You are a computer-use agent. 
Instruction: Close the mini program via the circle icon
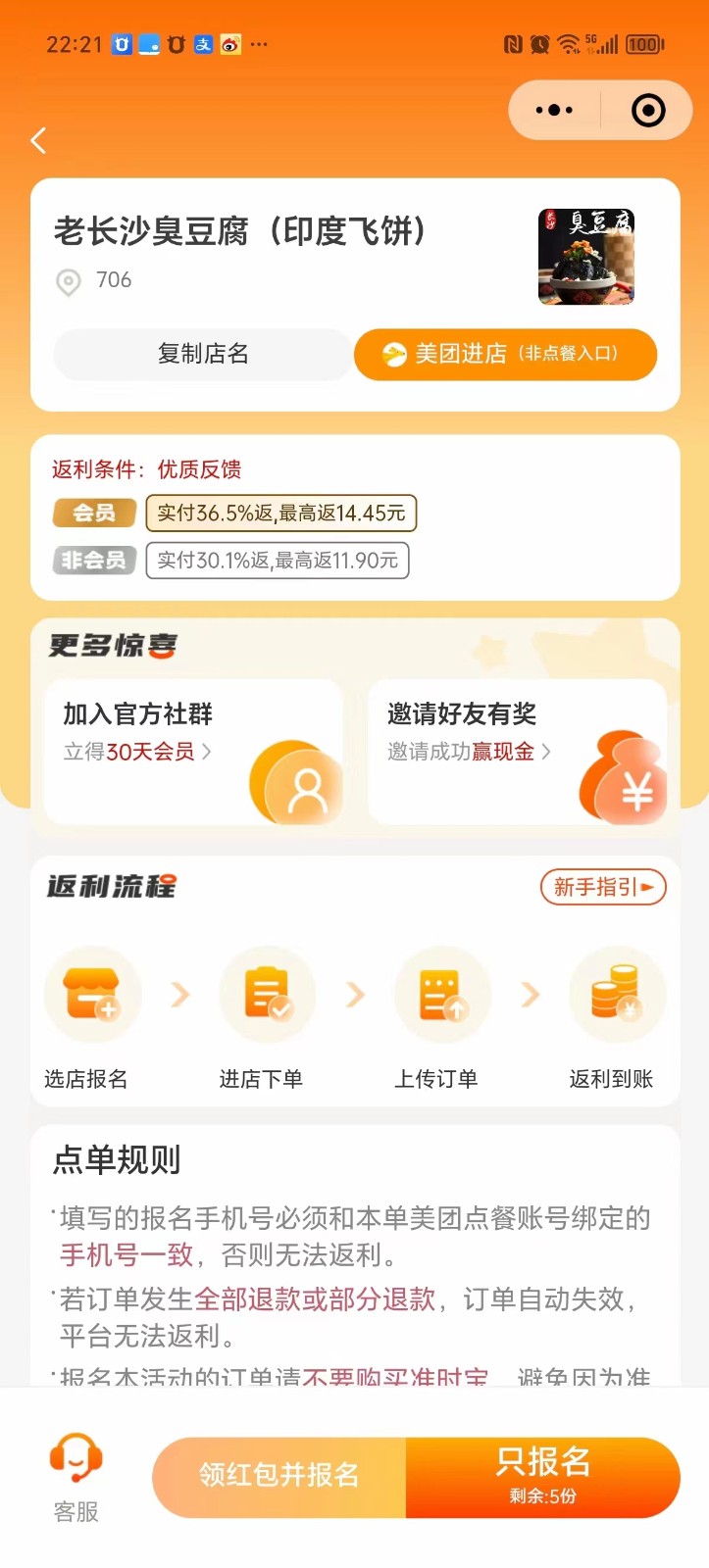(x=647, y=111)
